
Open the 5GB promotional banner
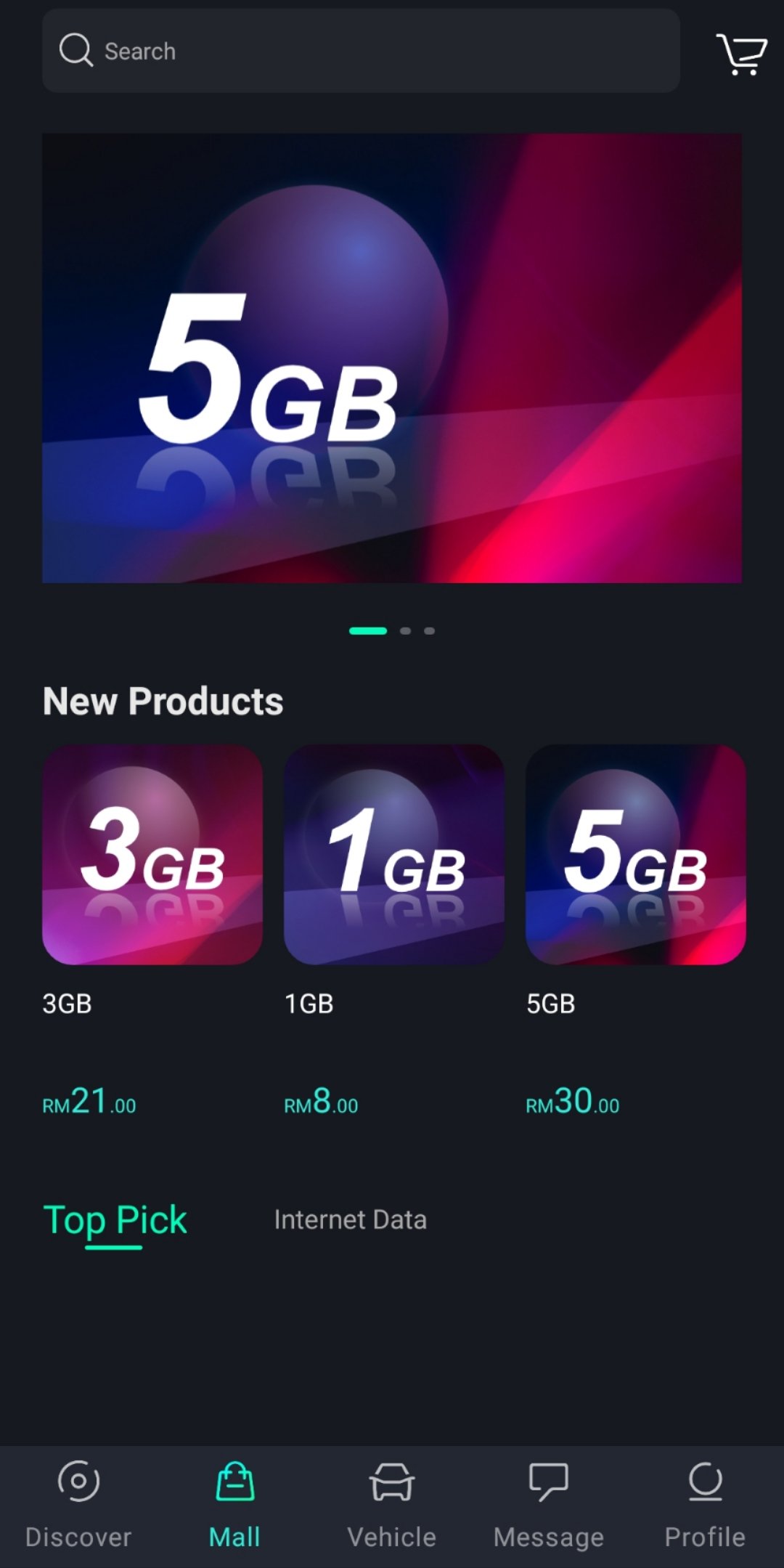coord(392,358)
